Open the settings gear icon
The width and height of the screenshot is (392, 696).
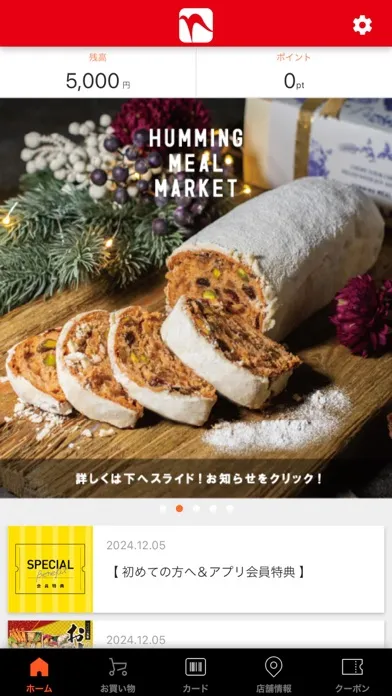[x=362, y=25]
